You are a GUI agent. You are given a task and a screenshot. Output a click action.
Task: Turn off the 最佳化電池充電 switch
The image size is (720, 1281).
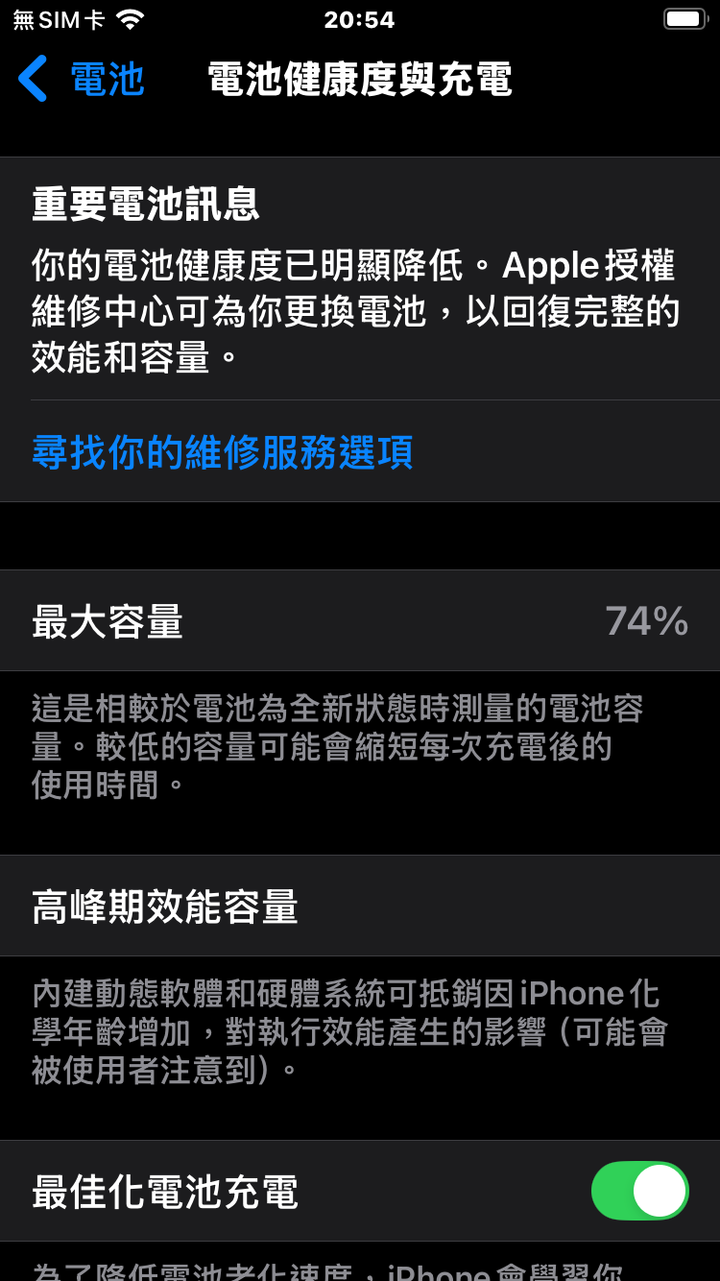640,1191
